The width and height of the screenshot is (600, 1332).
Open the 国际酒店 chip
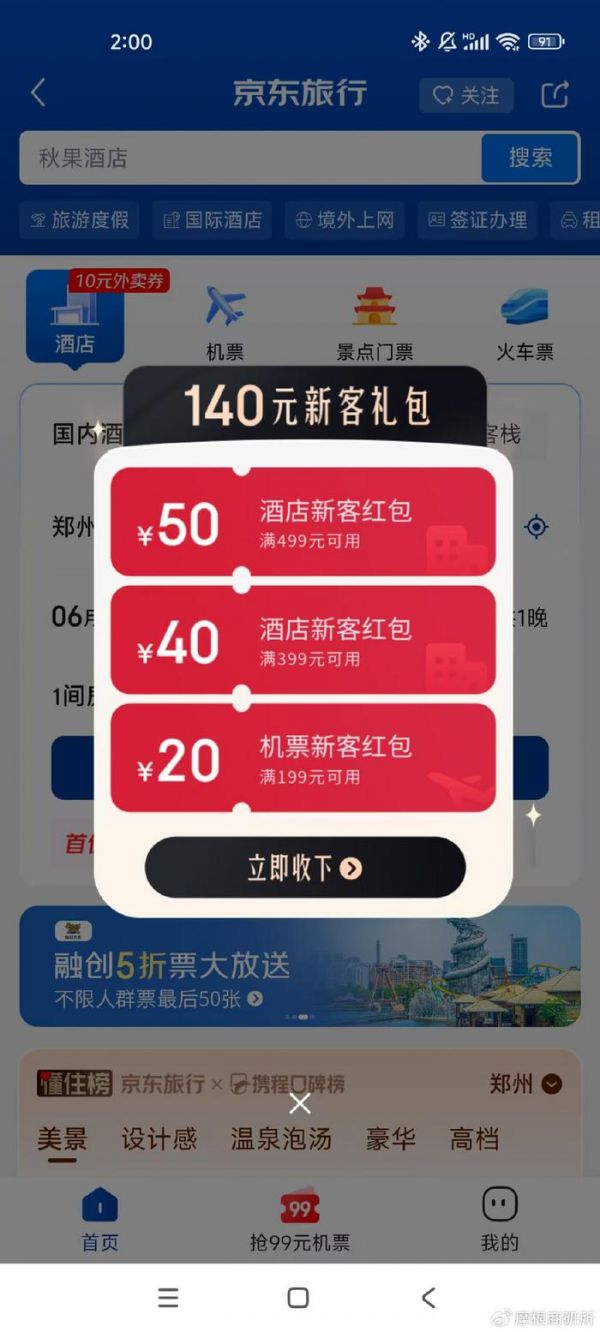(212, 220)
